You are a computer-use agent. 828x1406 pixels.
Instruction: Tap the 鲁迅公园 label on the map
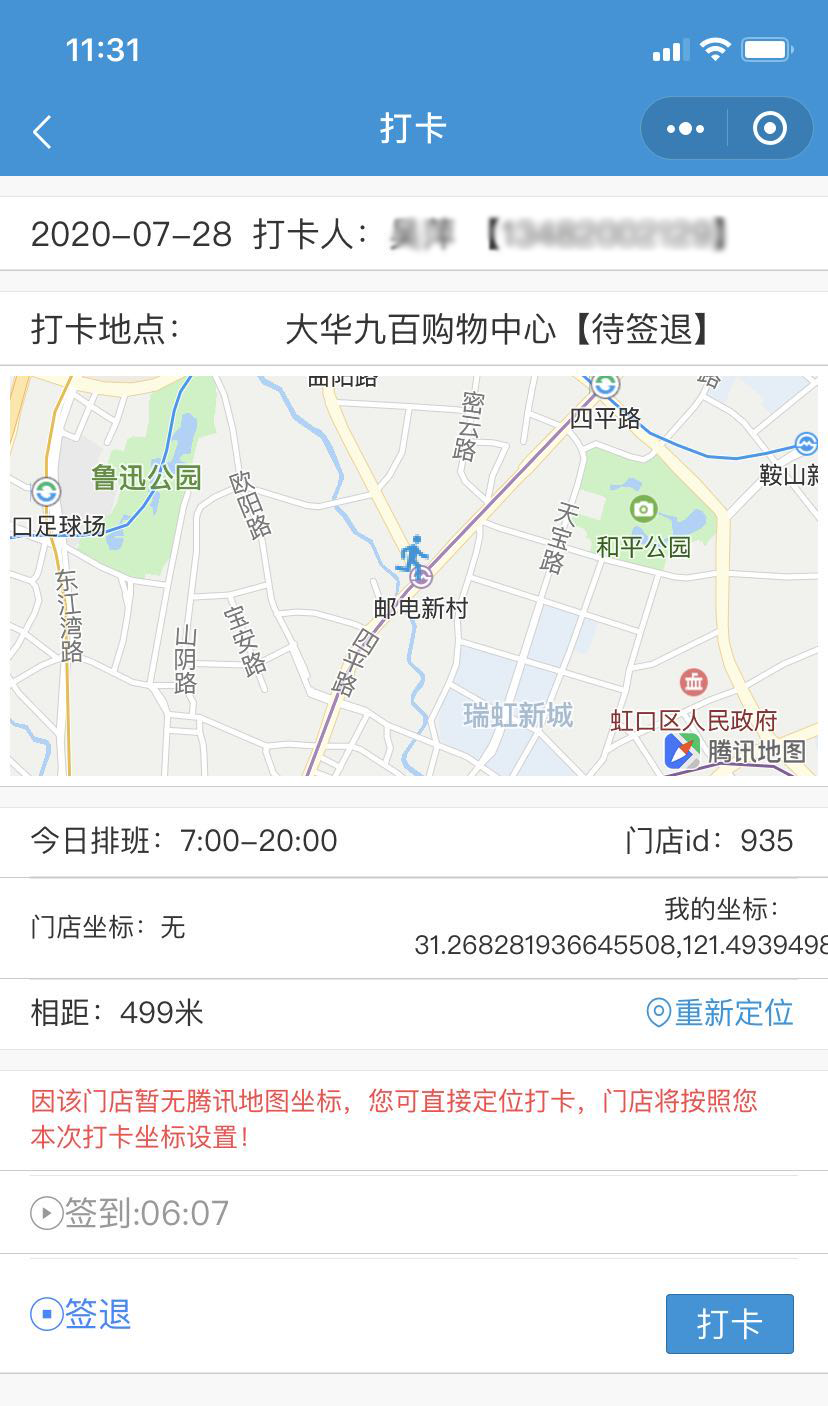tap(146, 478)
